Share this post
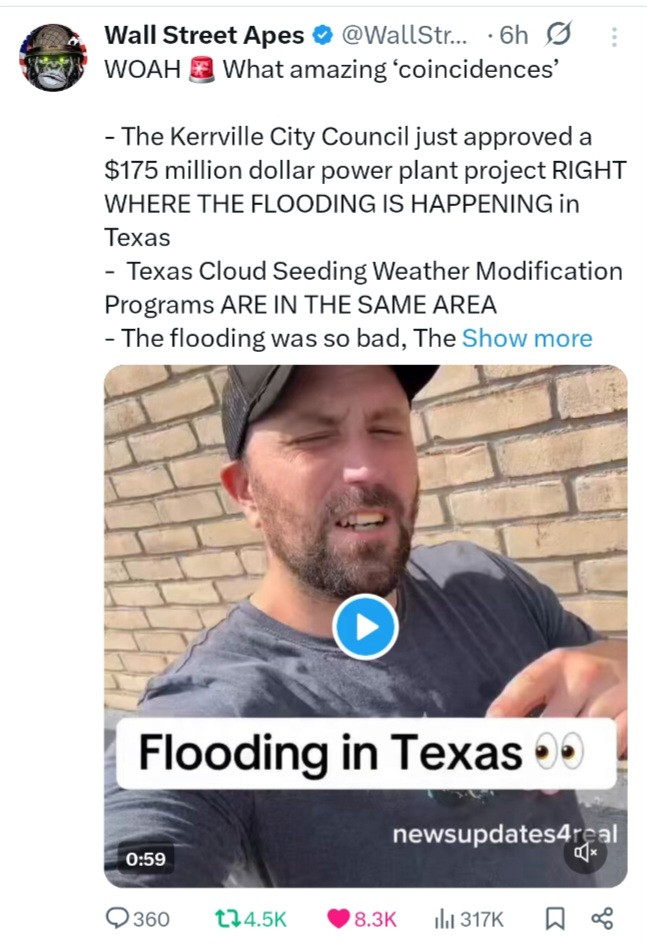This screenshot has width=647, height=947. point(601,918)
